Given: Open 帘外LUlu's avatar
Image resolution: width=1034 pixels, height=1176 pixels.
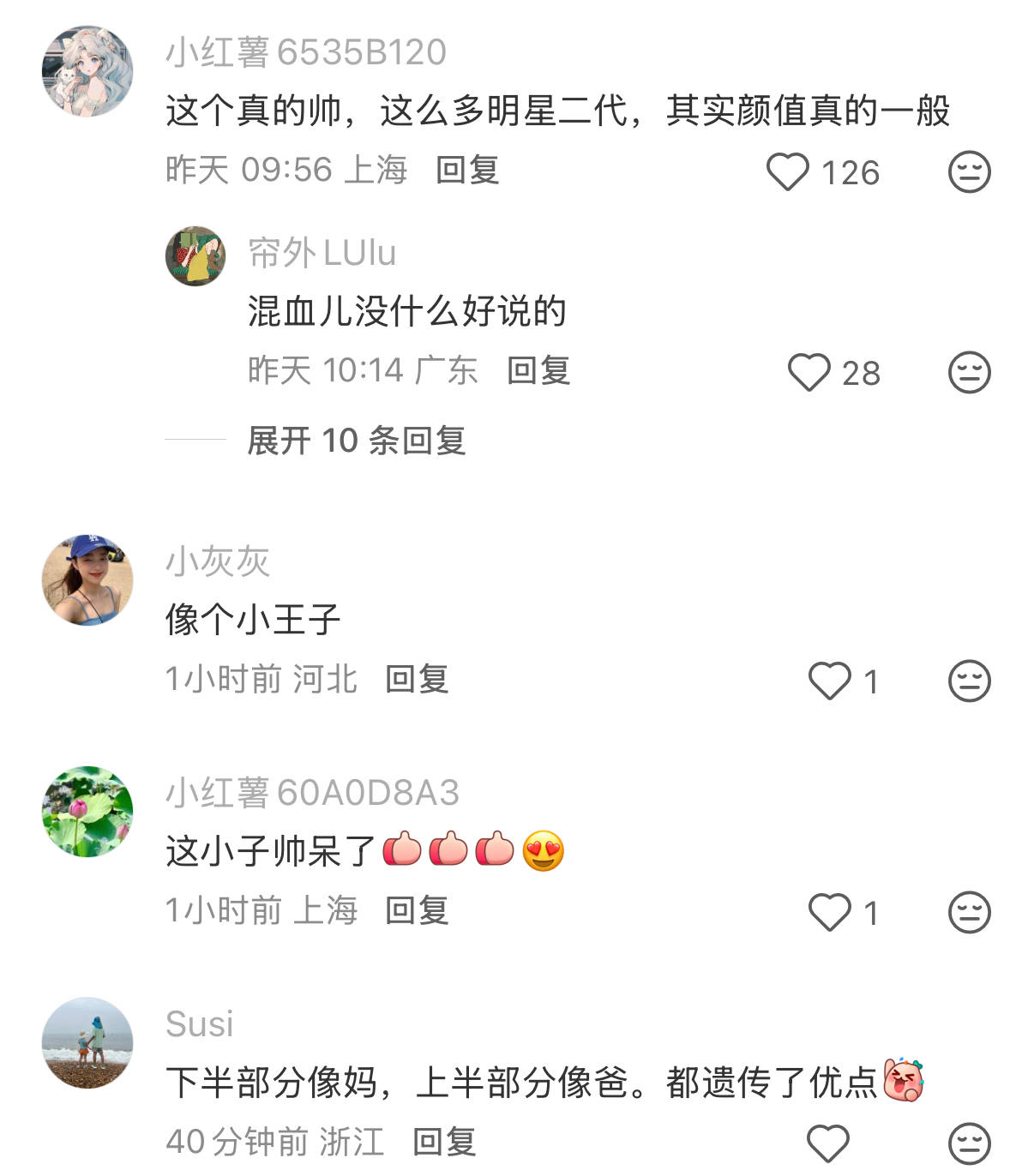Looking at the screenshot, I should [x=195, y=256].
